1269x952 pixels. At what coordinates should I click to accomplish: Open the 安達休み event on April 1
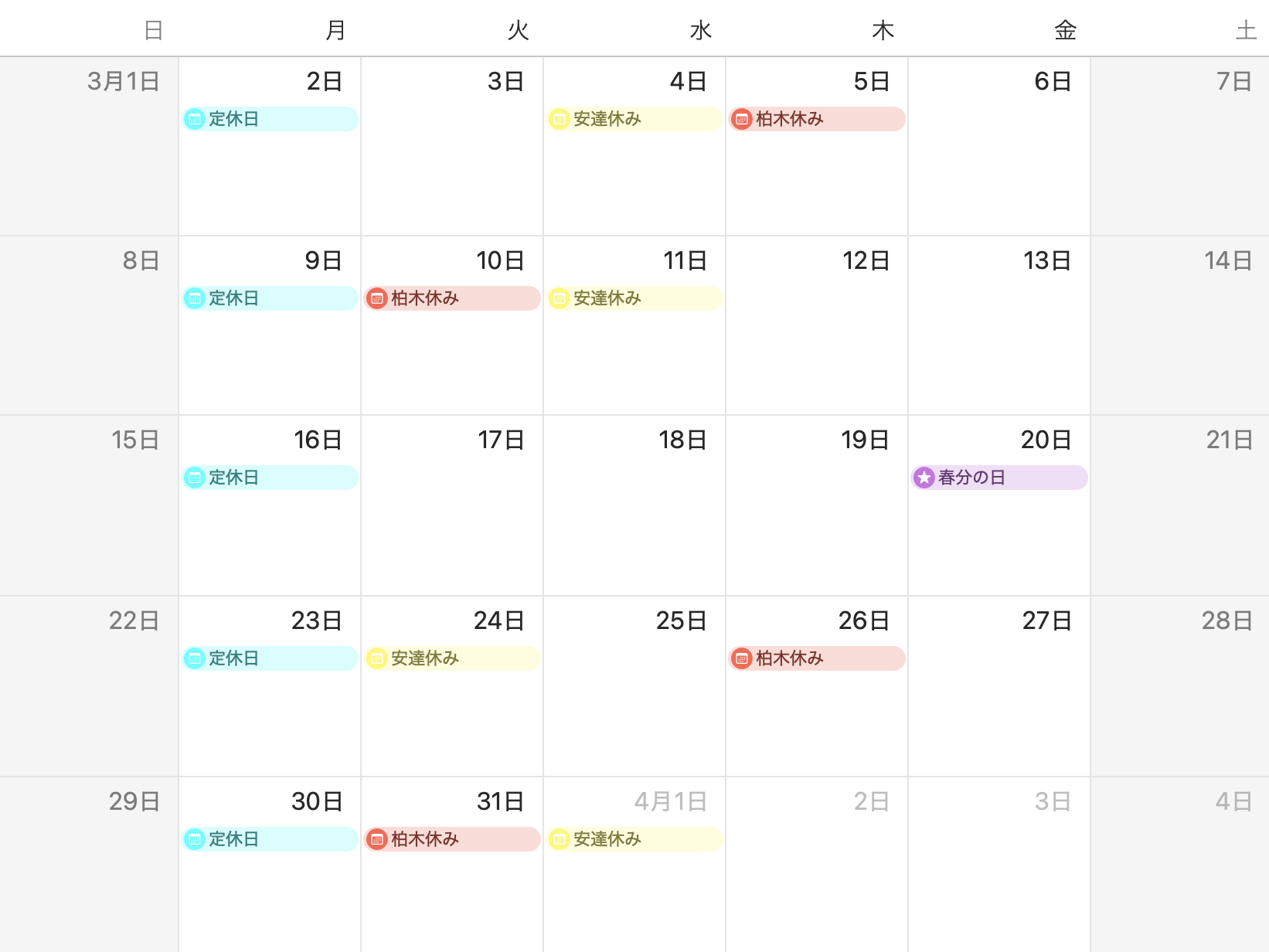click(634, 839)
